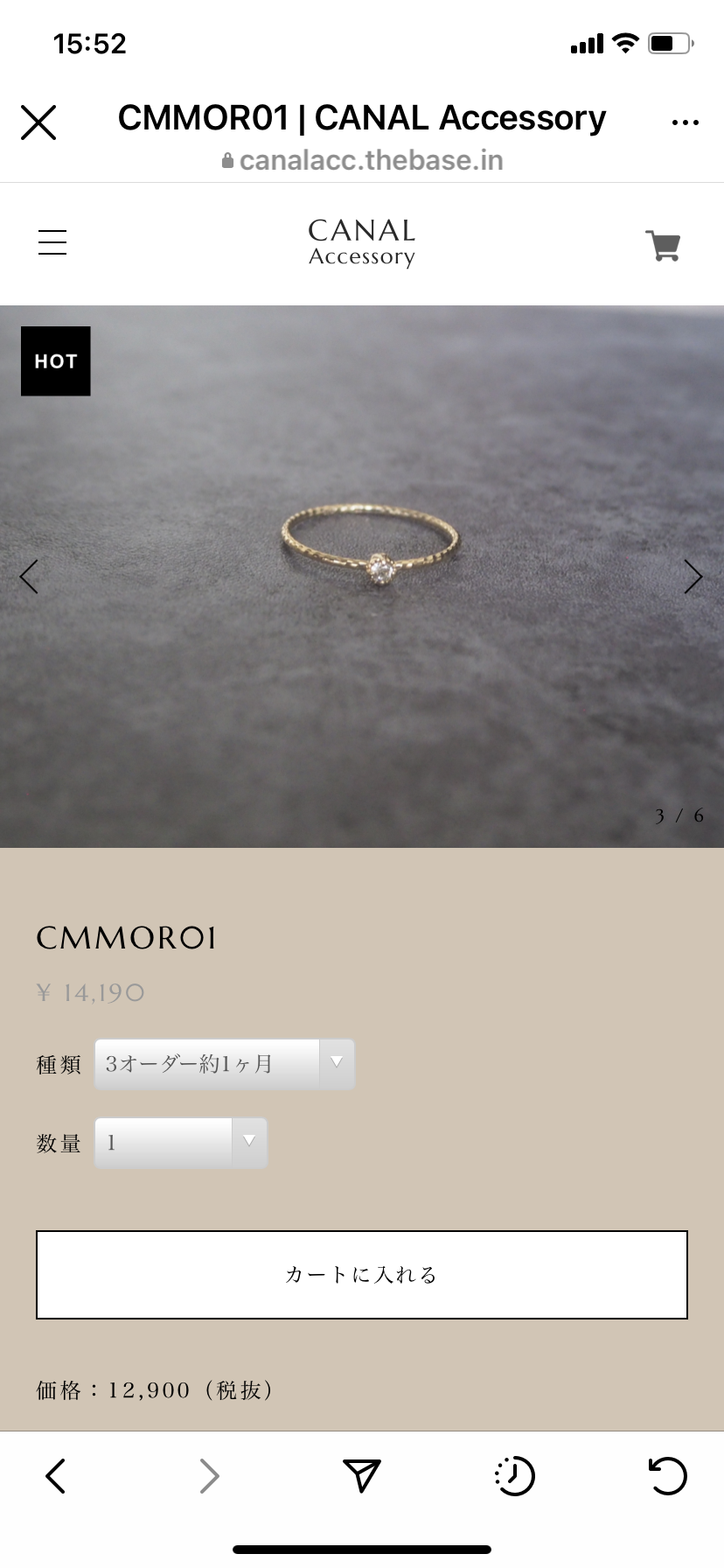Screen dimensions: 724x1568
Task: Go back in browser toolbar
Action: click(x=55, y=1476)
